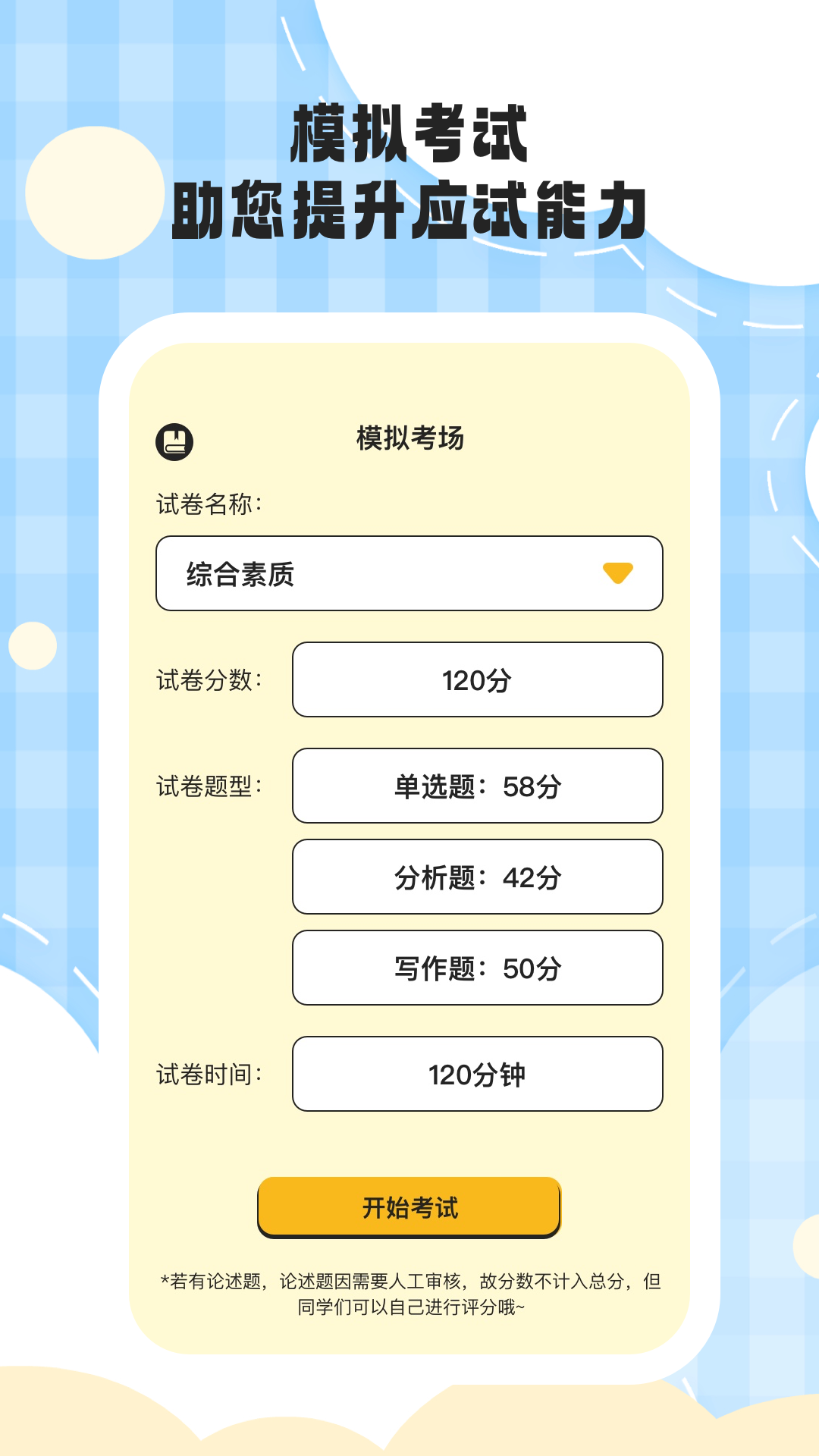This screenshot has width=819, height=1456.
Task: Open the 综合素质 exam paper selector
Action: [x=409, y=574]
